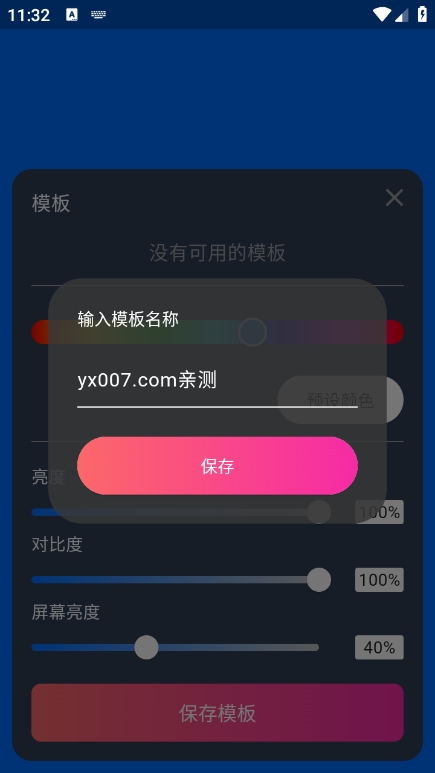Screen dimensions: 435x773
Task: Tap the 屏幕亮度 slider handle
Action: point(146,647)
